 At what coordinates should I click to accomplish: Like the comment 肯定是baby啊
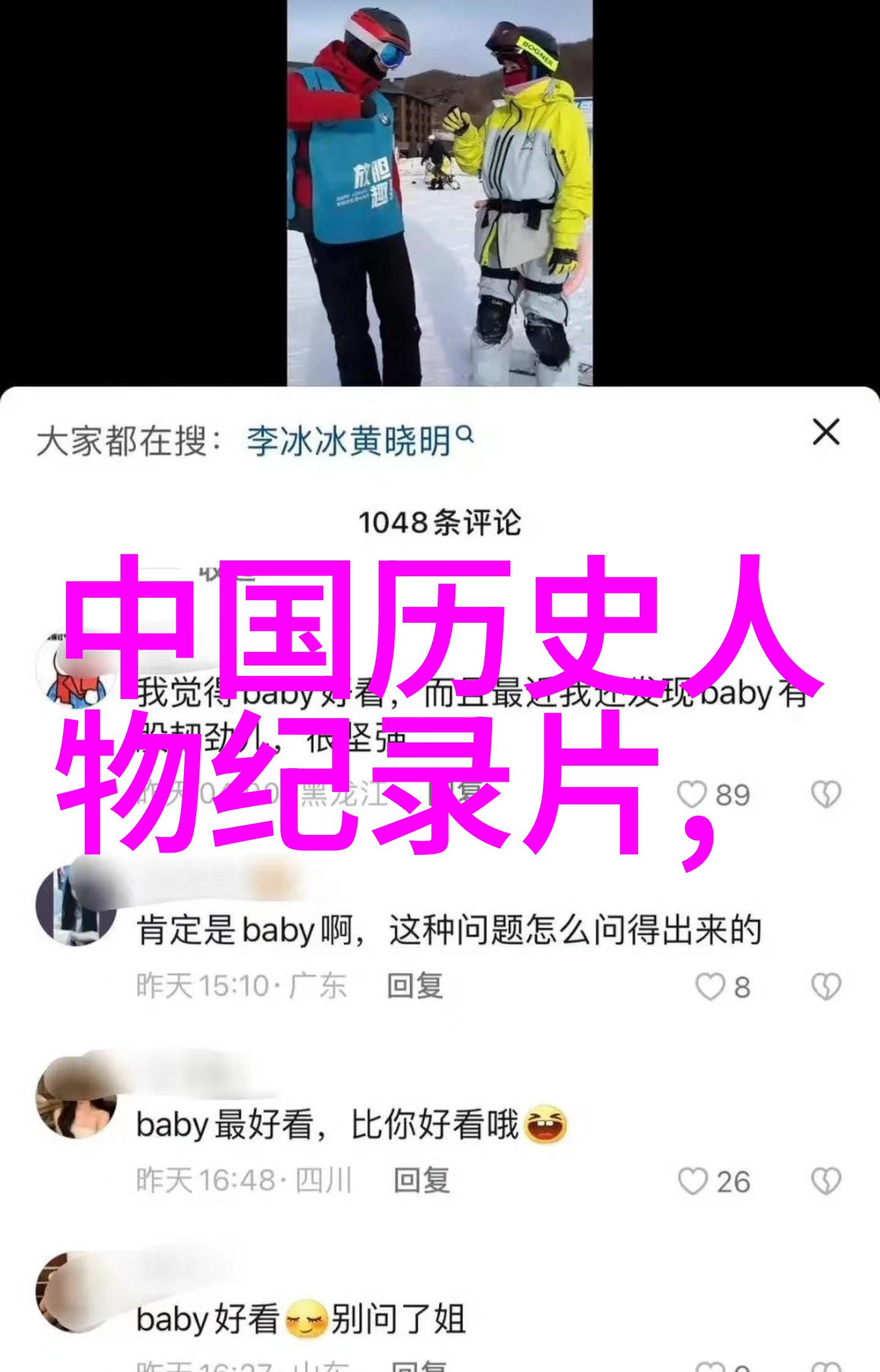pyautogui.click(x=710, y=986)
